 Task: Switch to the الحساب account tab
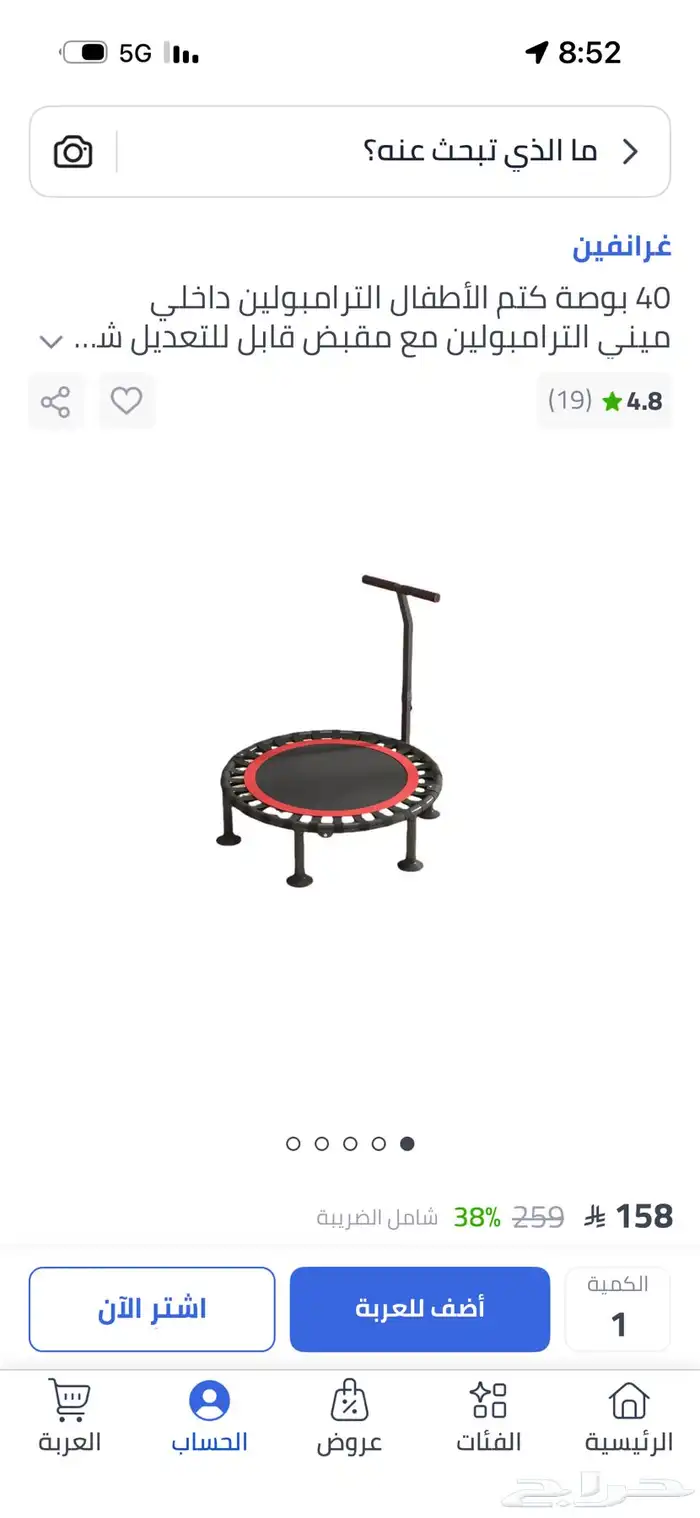pyautogui.click(x=209, y=1418)
